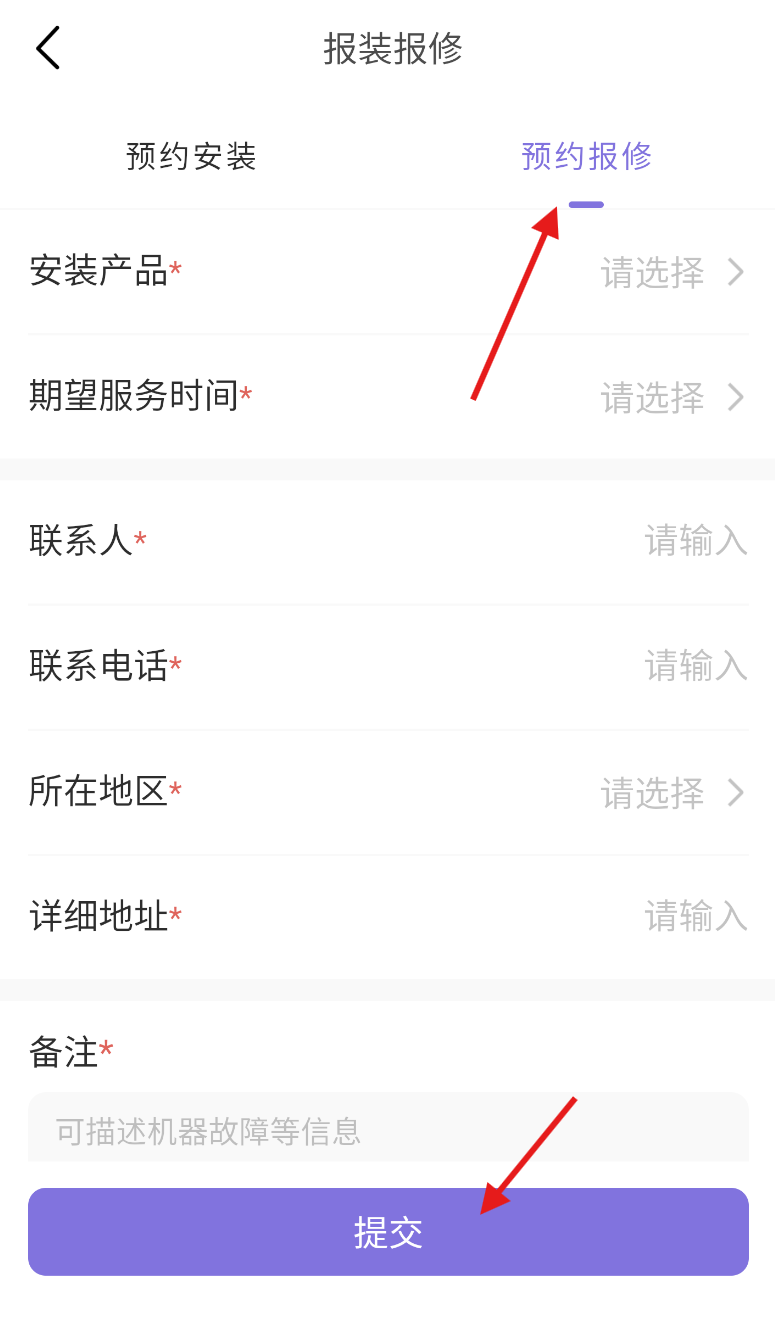The height and width of the screenshot is (1324, 775).
Task: Pick a time in the 期望服务时间 row
Action: click(x=672, y=398)
